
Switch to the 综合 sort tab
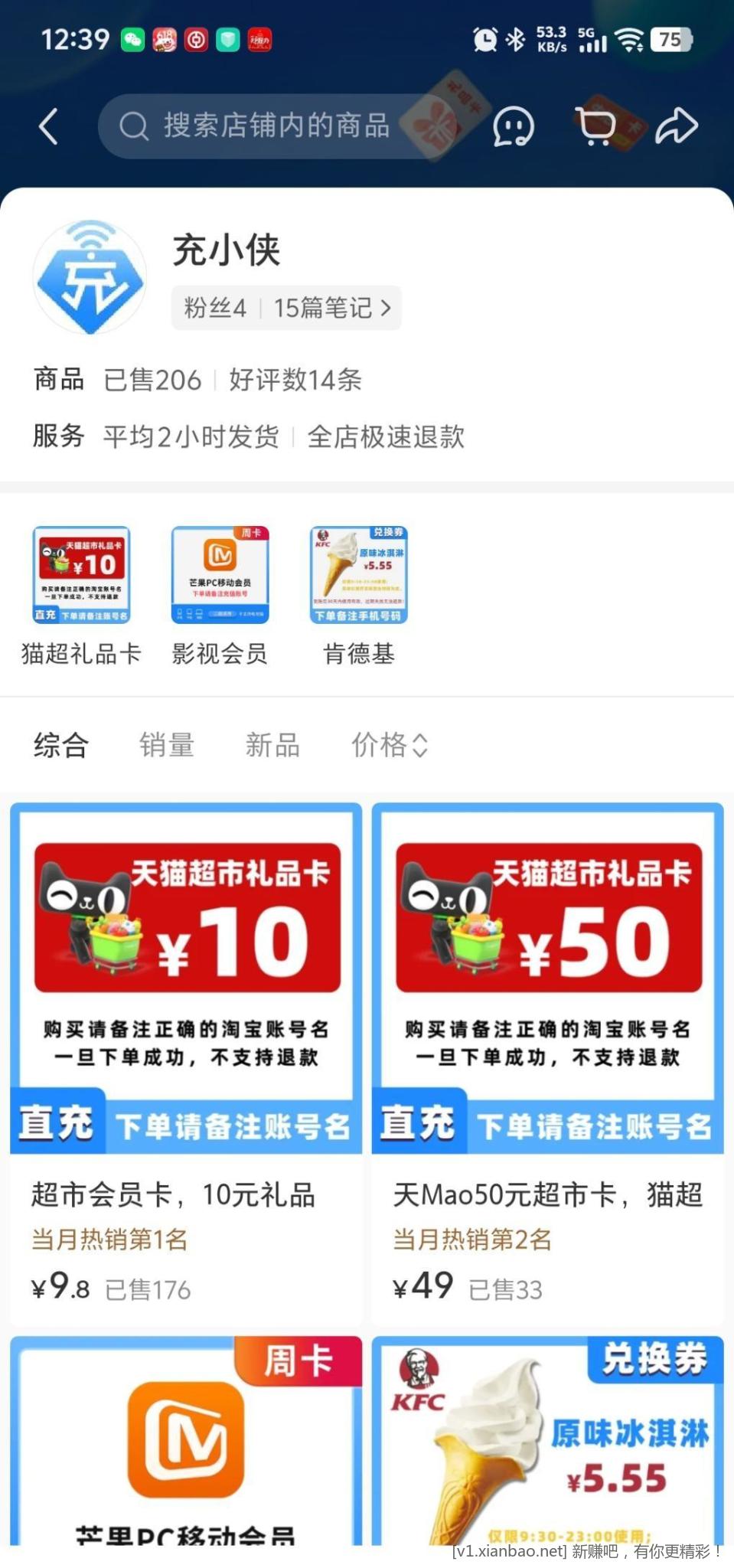pos(61,745)
